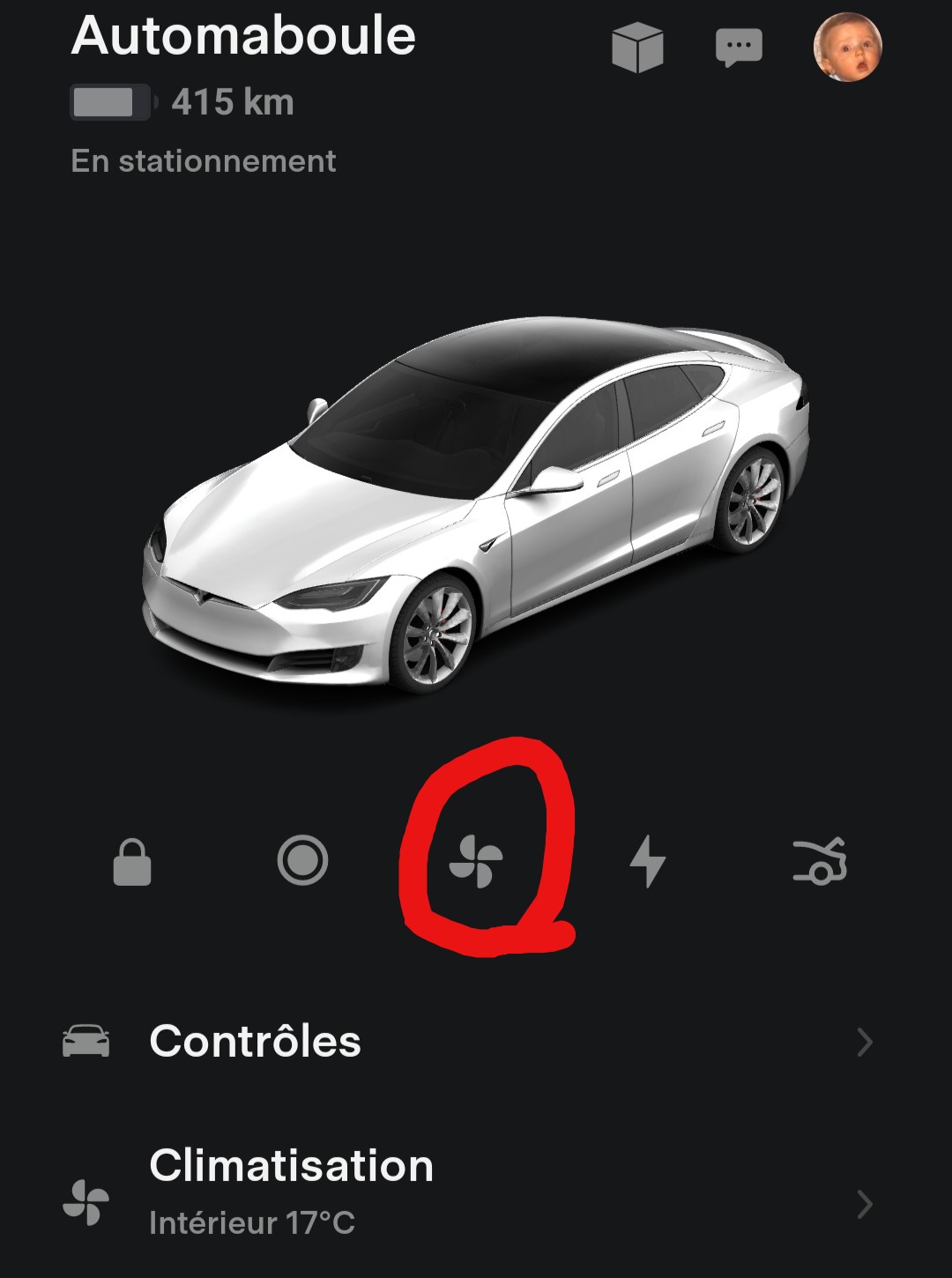The width and height of the screenshot is (952, 1278).
Task: Tap the lightning bolt charging shortcut
Action: pos(648,861)
